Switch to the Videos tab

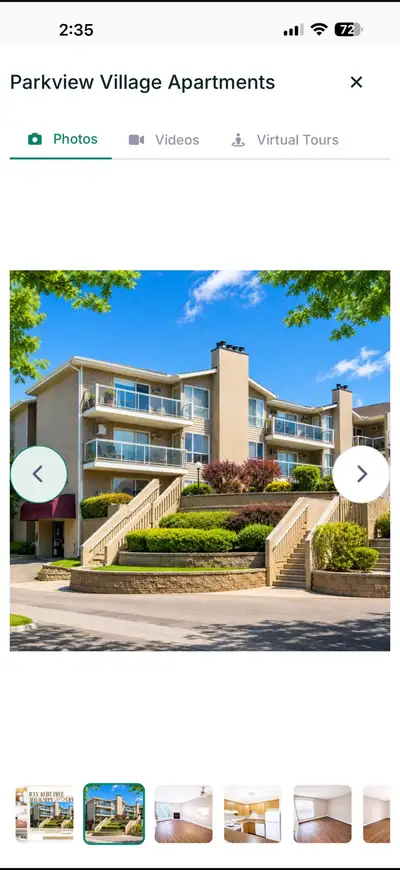[x=164, y=140]
